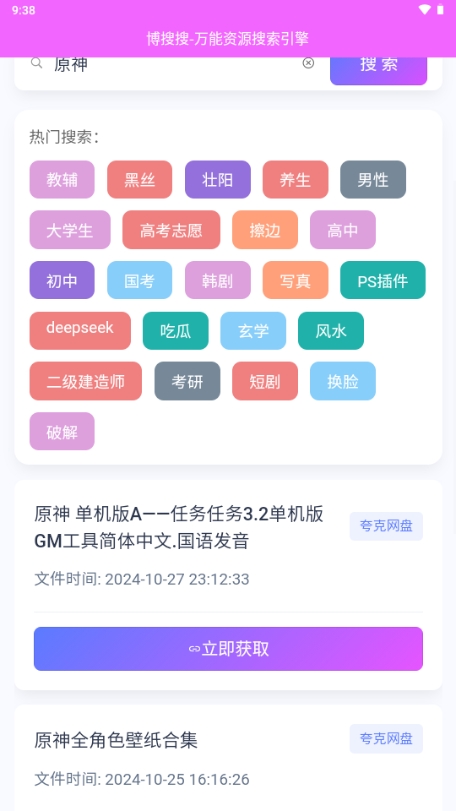Choose the 养生 chip
The height and width of the screenshot is (811, 456).
click(x=295, y=179)
